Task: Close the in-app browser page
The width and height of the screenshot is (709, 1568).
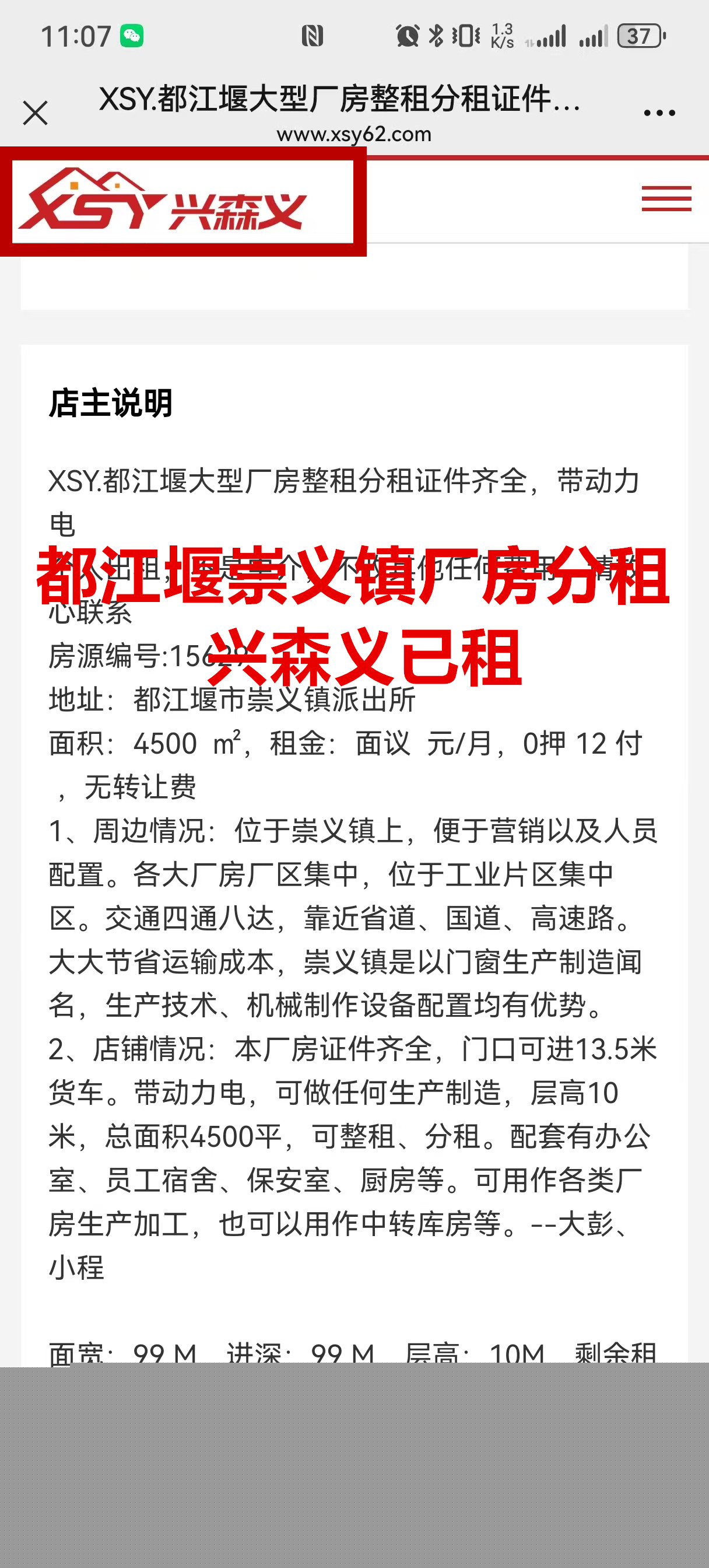Action: tap(36, 113)
